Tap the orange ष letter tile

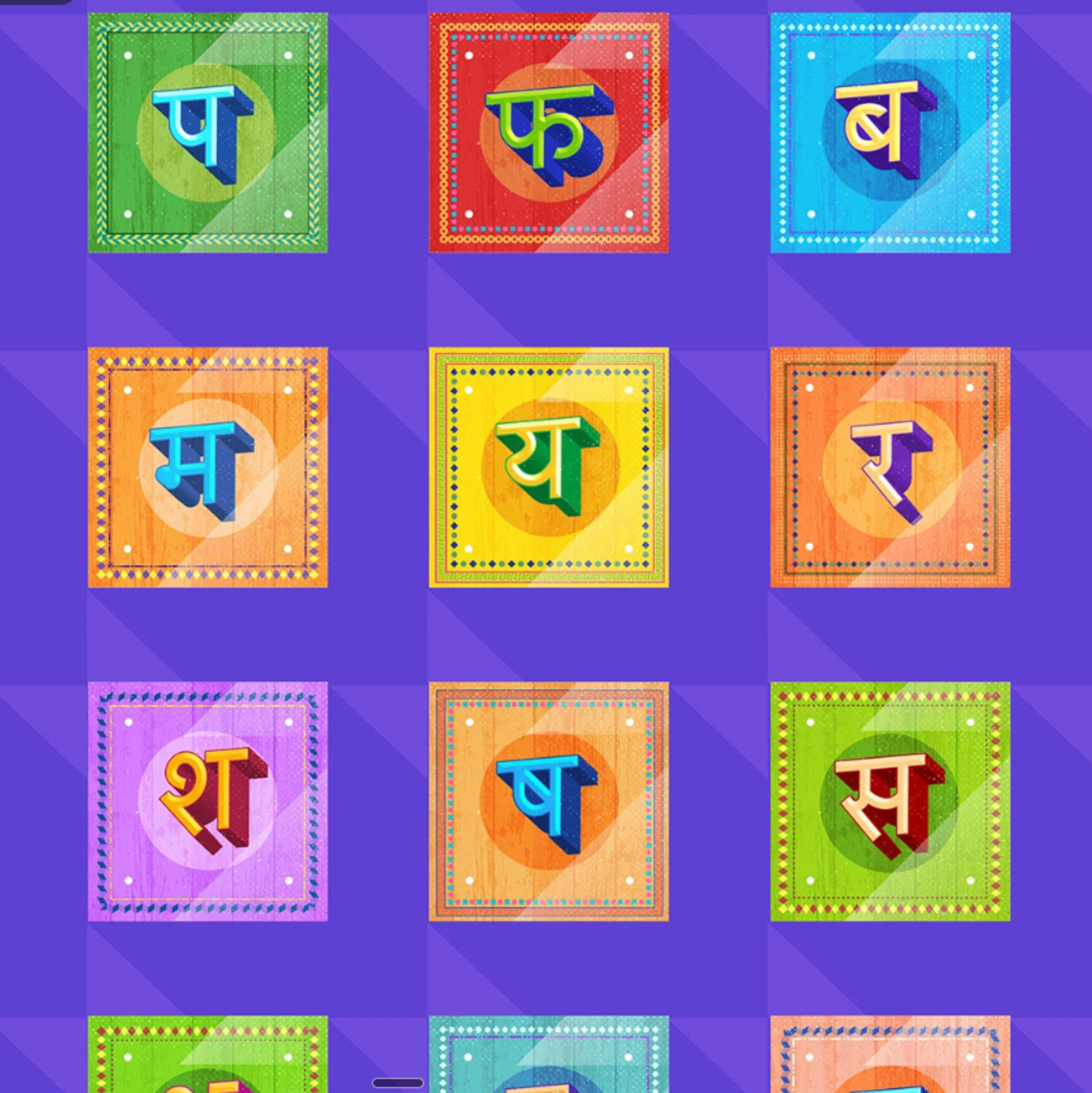click(549, 802)
